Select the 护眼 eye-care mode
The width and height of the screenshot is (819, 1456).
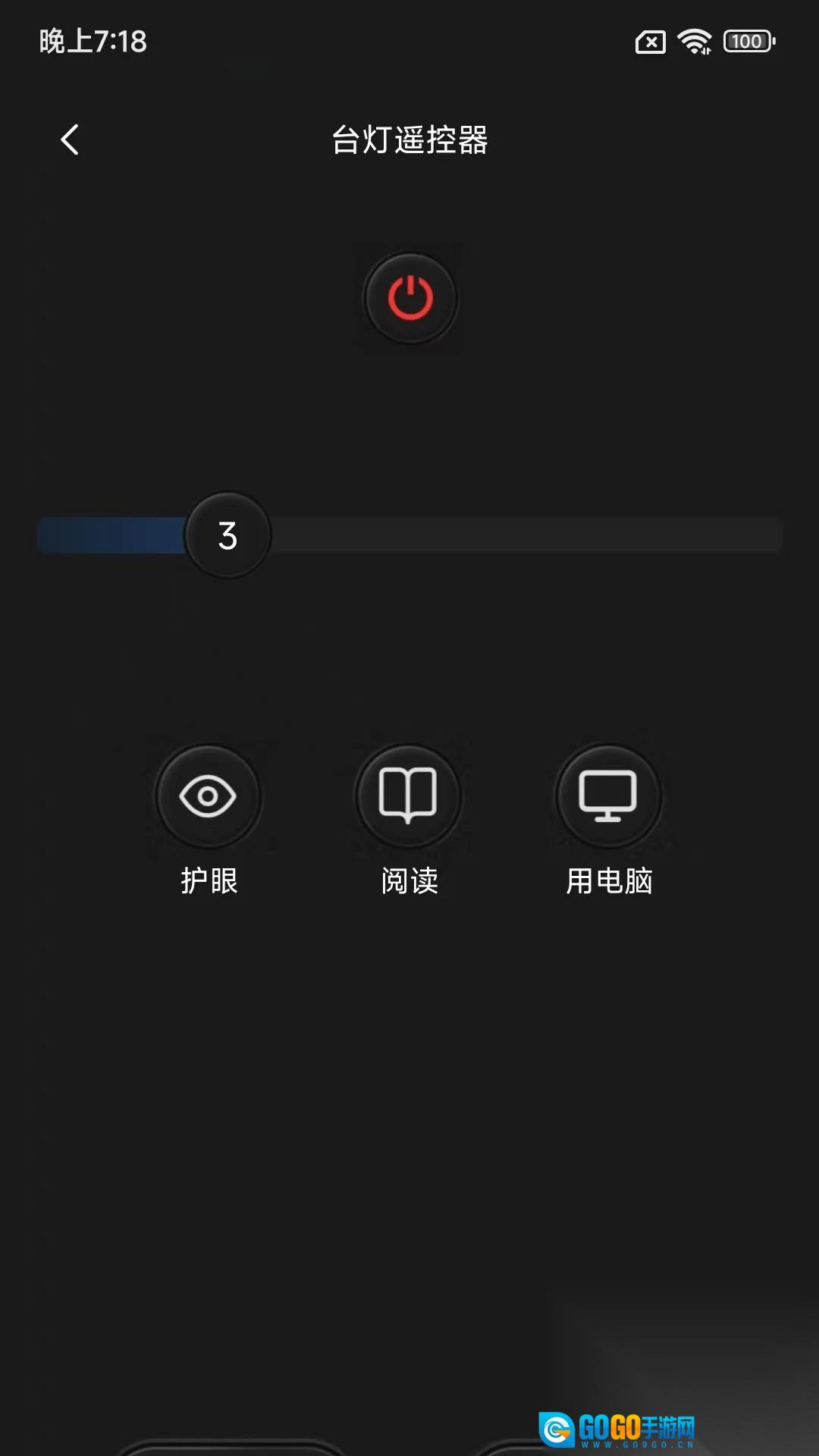coord(209,796)
